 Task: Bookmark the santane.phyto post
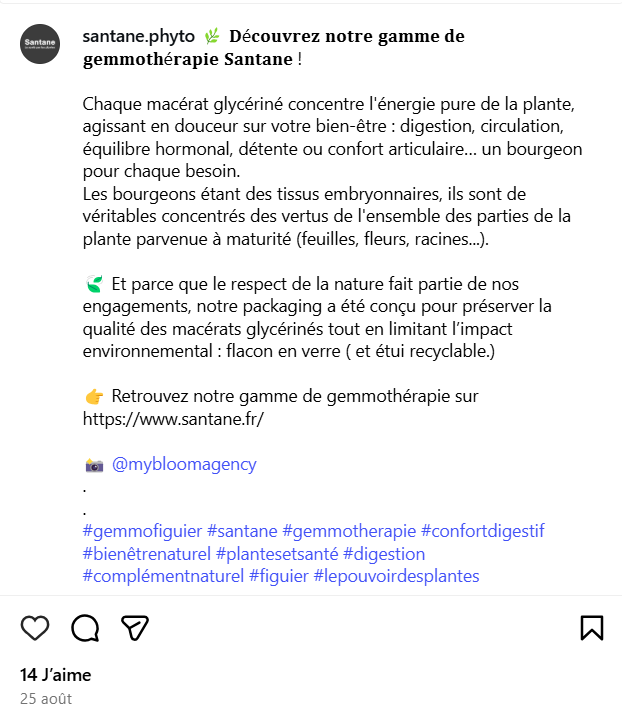click(x=591, y=627)
